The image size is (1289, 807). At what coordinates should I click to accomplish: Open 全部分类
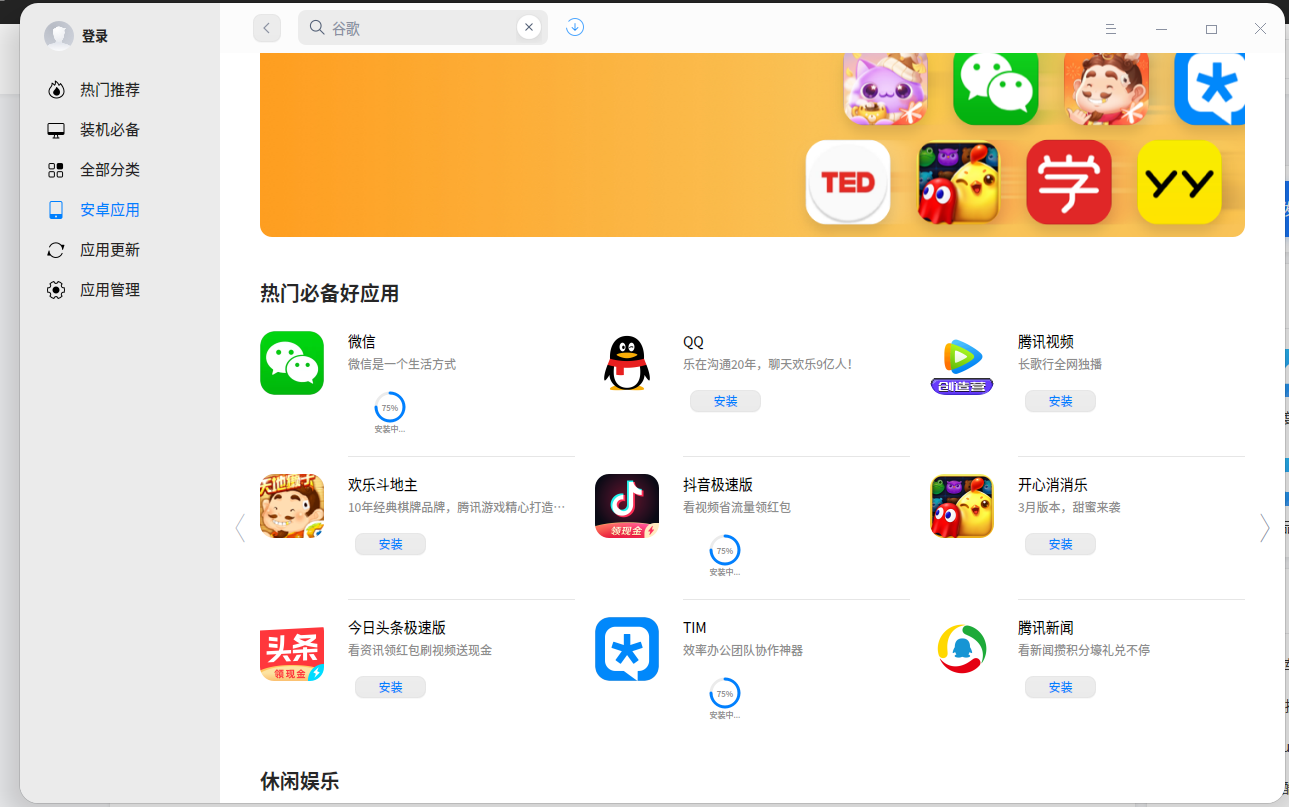point(109,170)
